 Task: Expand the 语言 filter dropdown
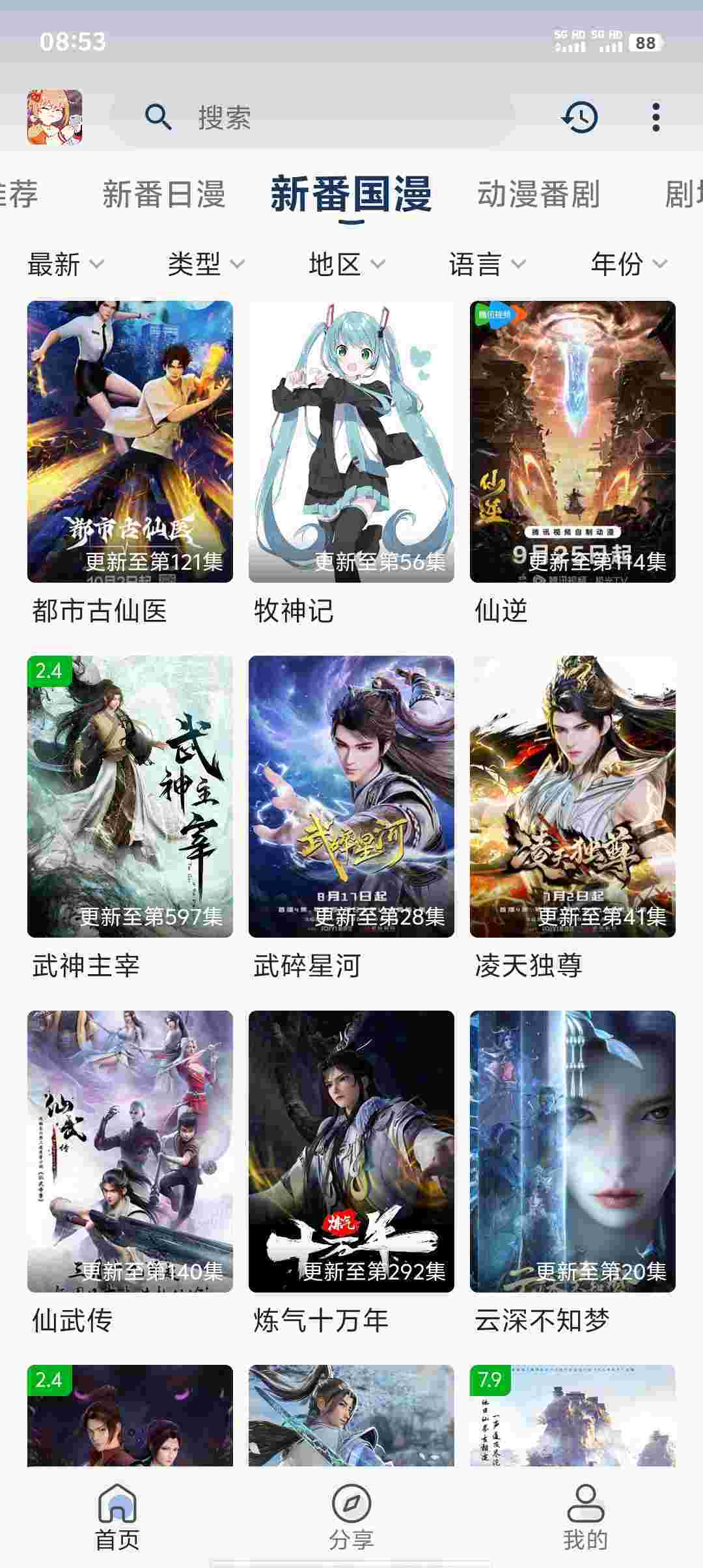coord(487,264)
